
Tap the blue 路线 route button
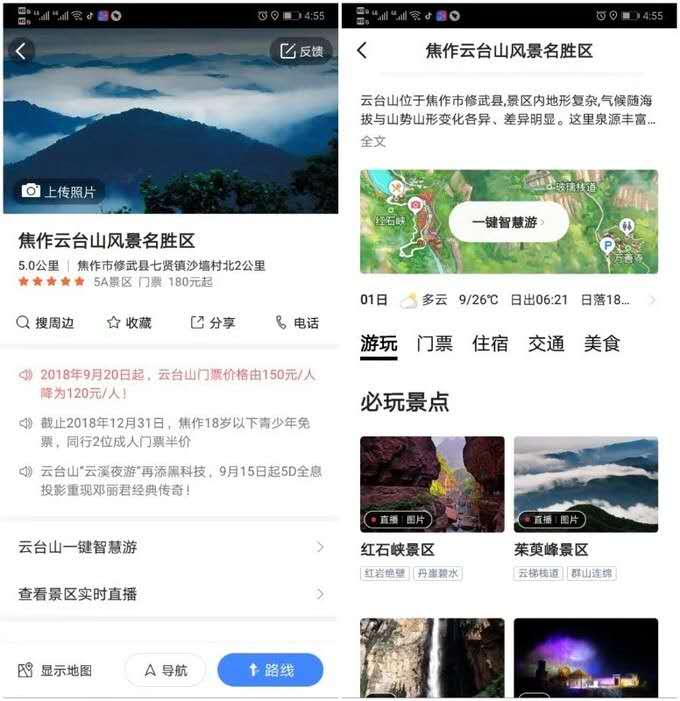[x=270, y=670]
